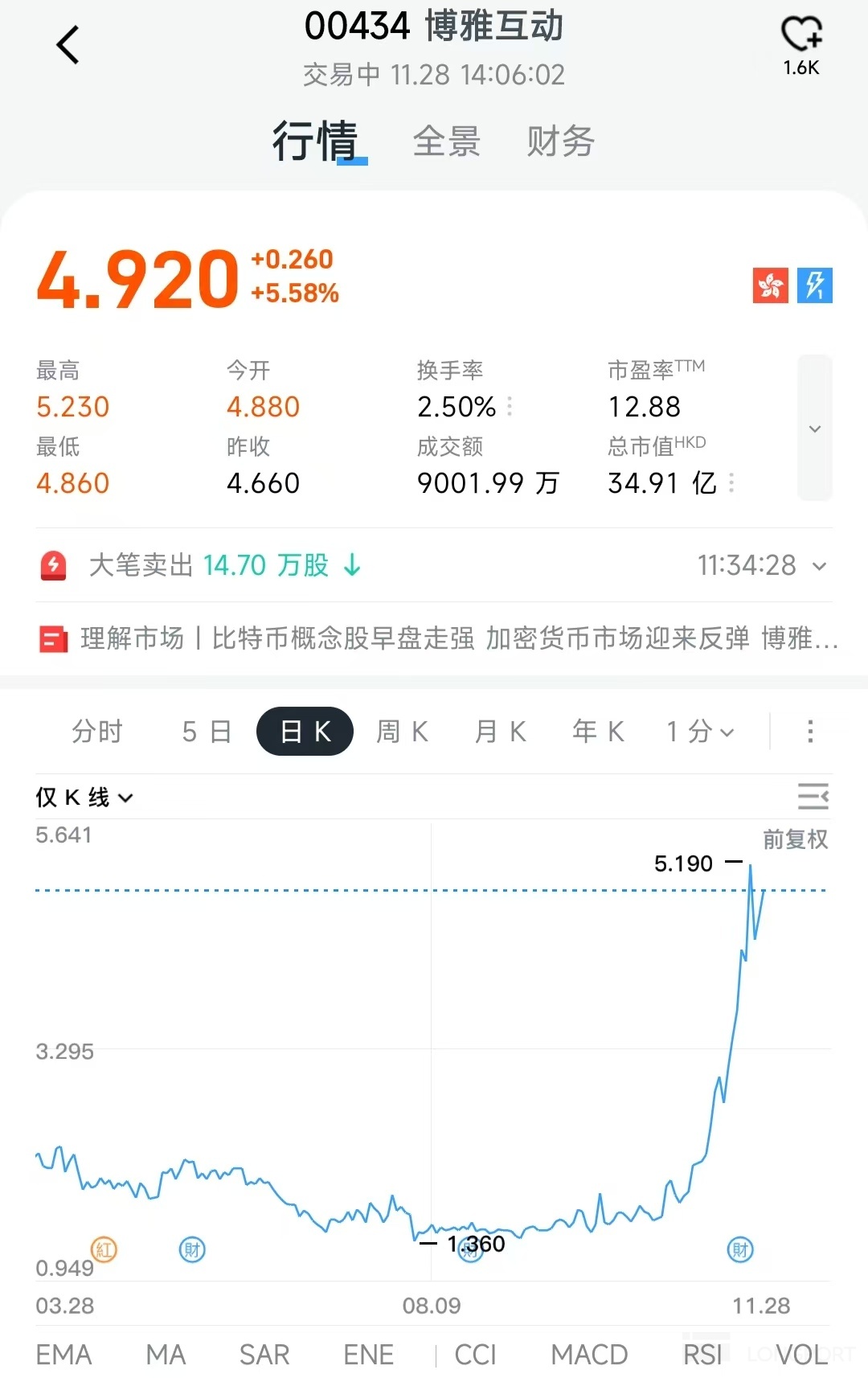Select the 月K chart period
The width and height of the screenshot is (868, 1378).
[x=500, y=732]
